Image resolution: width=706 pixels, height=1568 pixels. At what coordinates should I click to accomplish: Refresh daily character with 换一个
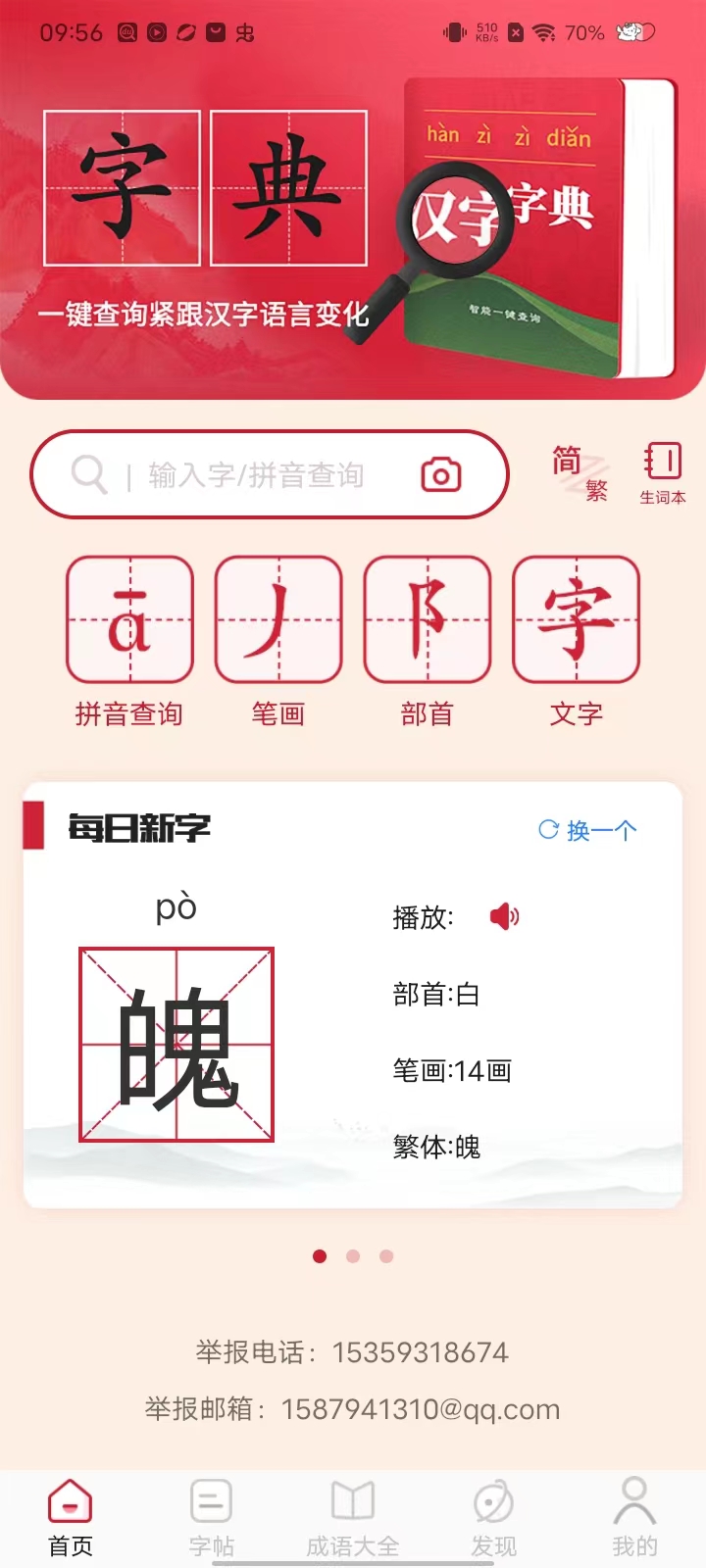(588, 830)
